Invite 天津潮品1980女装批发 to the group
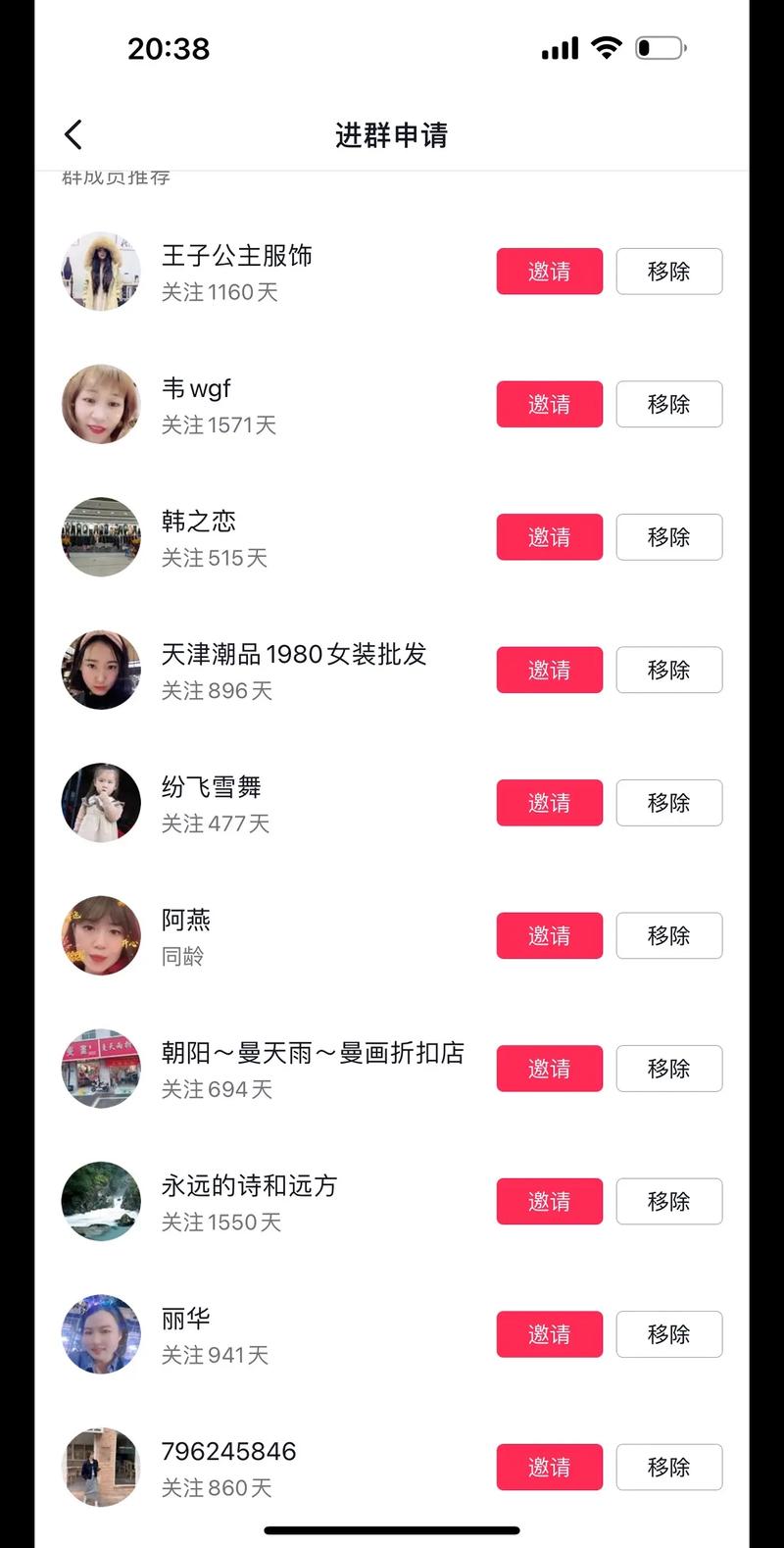Viewport: 784px width, 1548px height. (549, 670)
